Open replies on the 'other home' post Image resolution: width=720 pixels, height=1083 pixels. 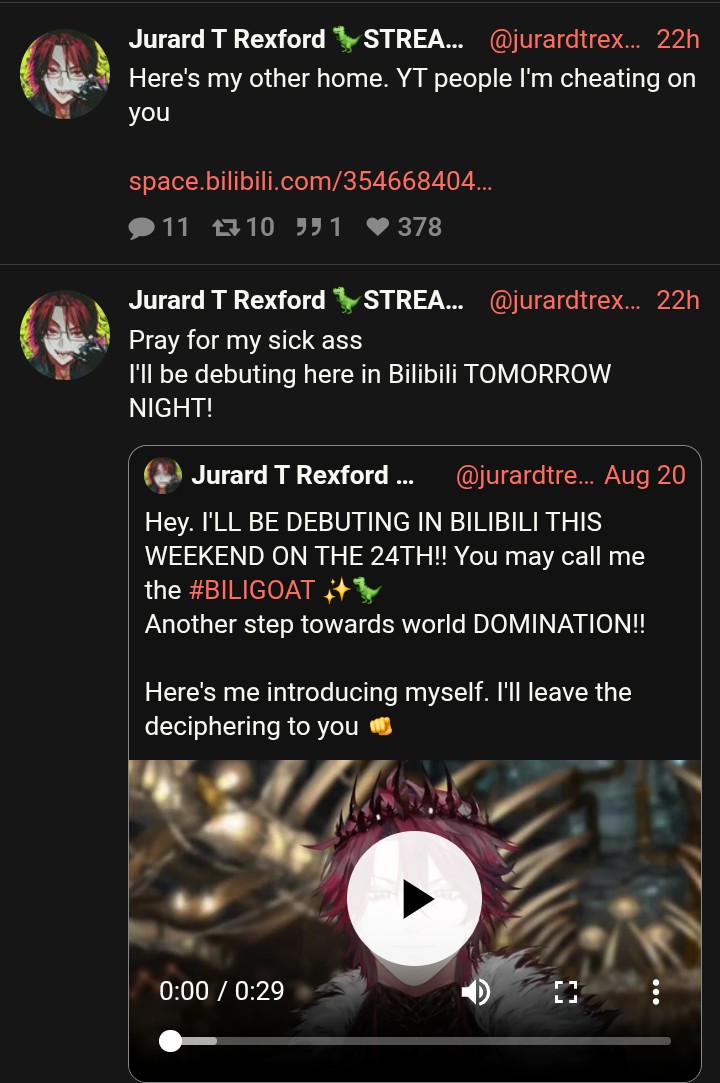pos(159,227)
